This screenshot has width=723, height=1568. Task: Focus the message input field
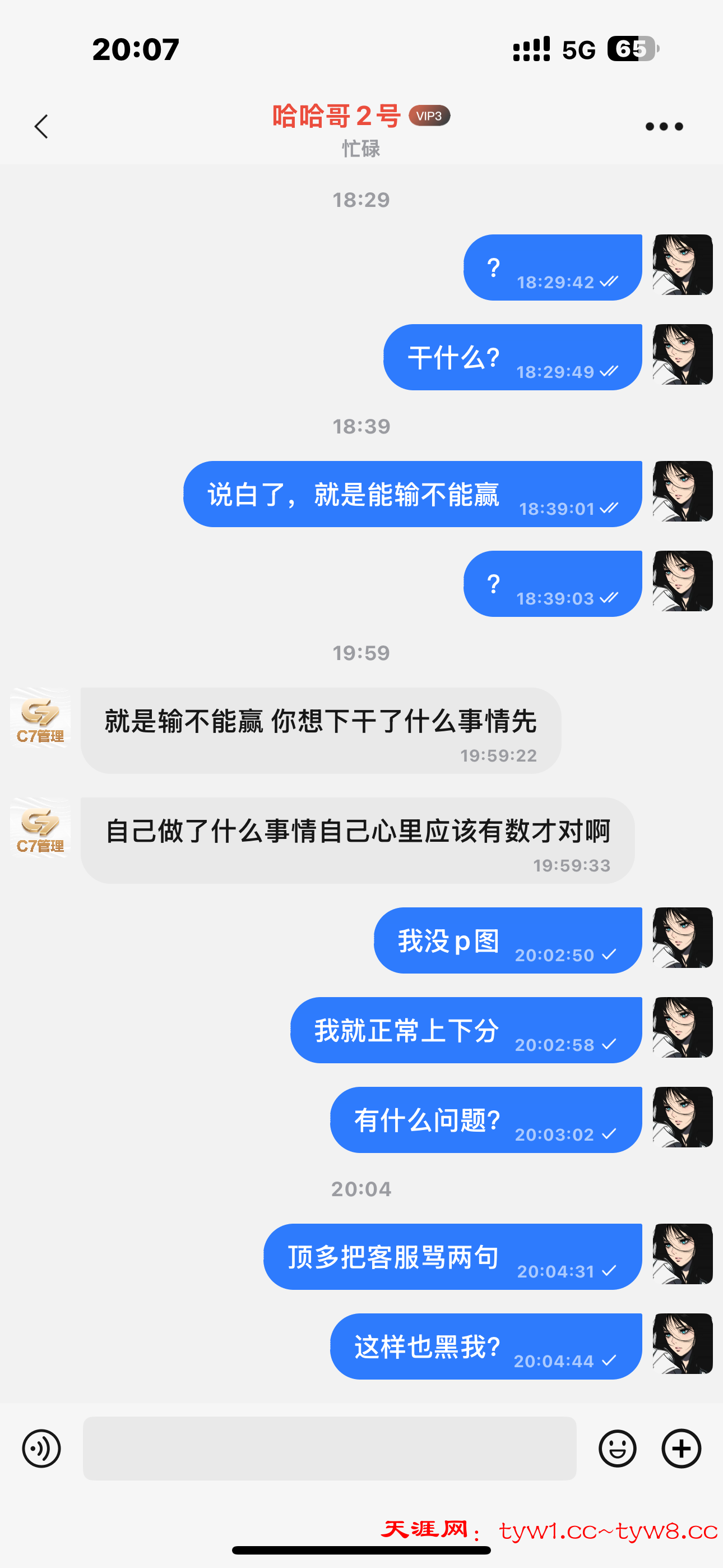pyautogui.click(x=329, y=1448)
